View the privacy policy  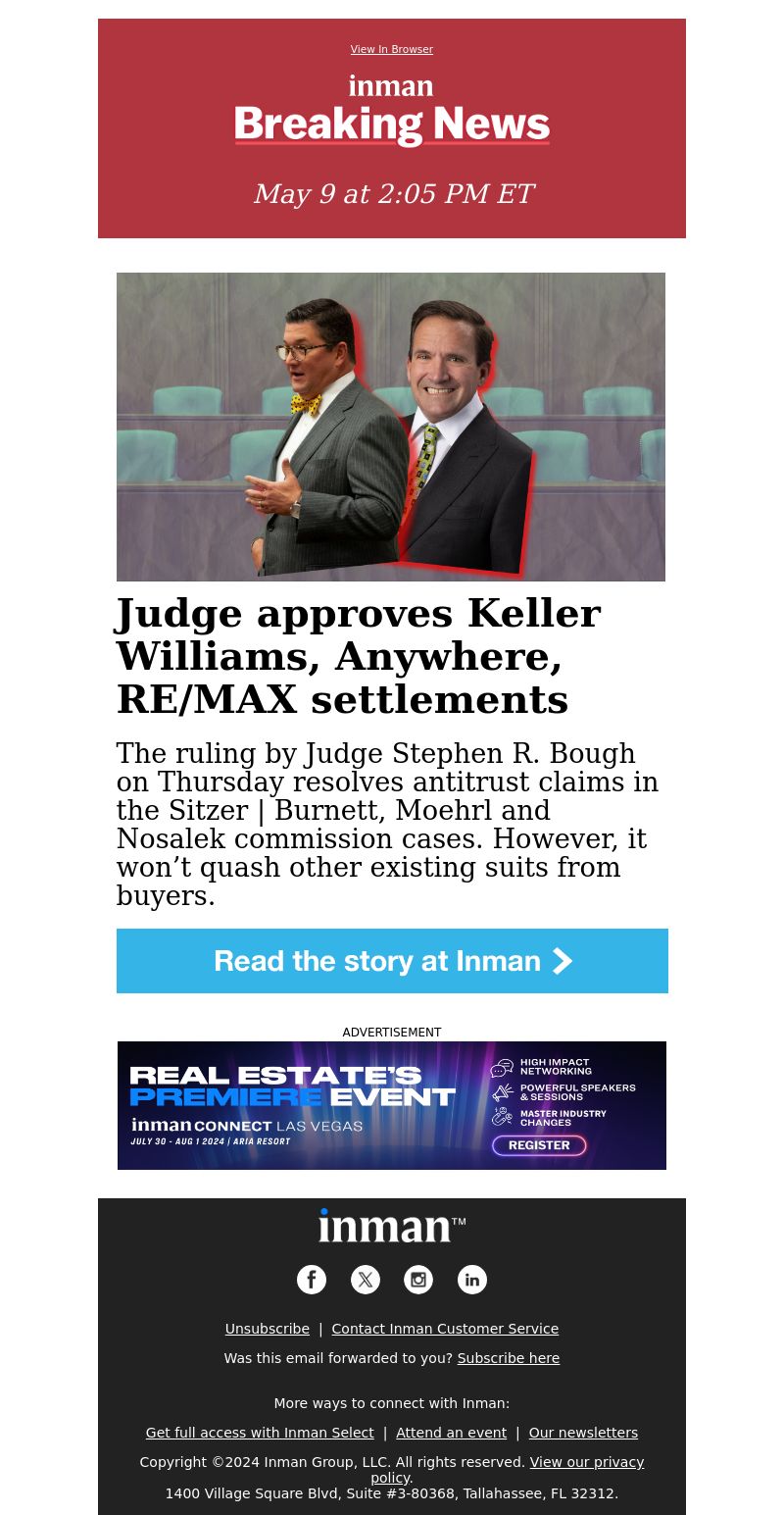(586, 1462)
